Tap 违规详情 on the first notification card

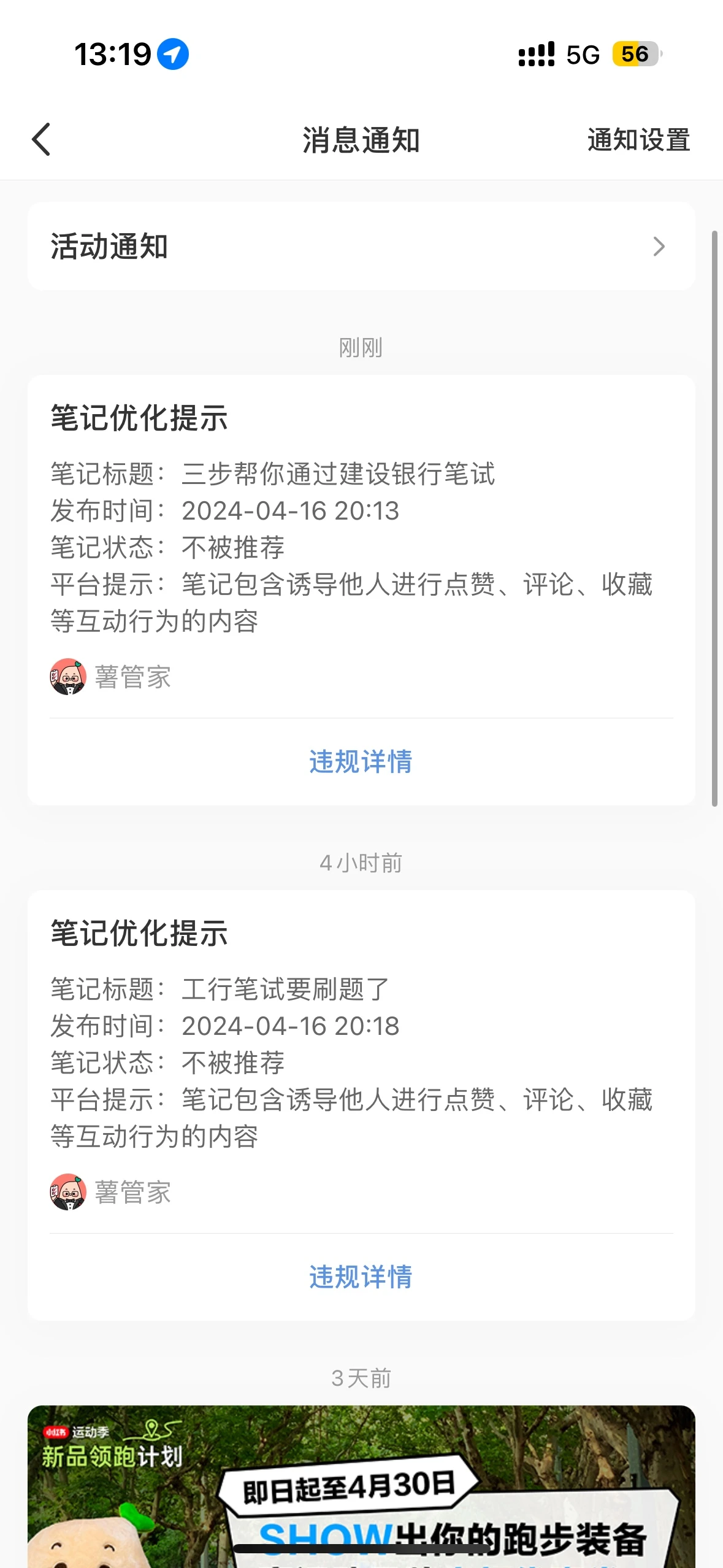click(361, 761)
